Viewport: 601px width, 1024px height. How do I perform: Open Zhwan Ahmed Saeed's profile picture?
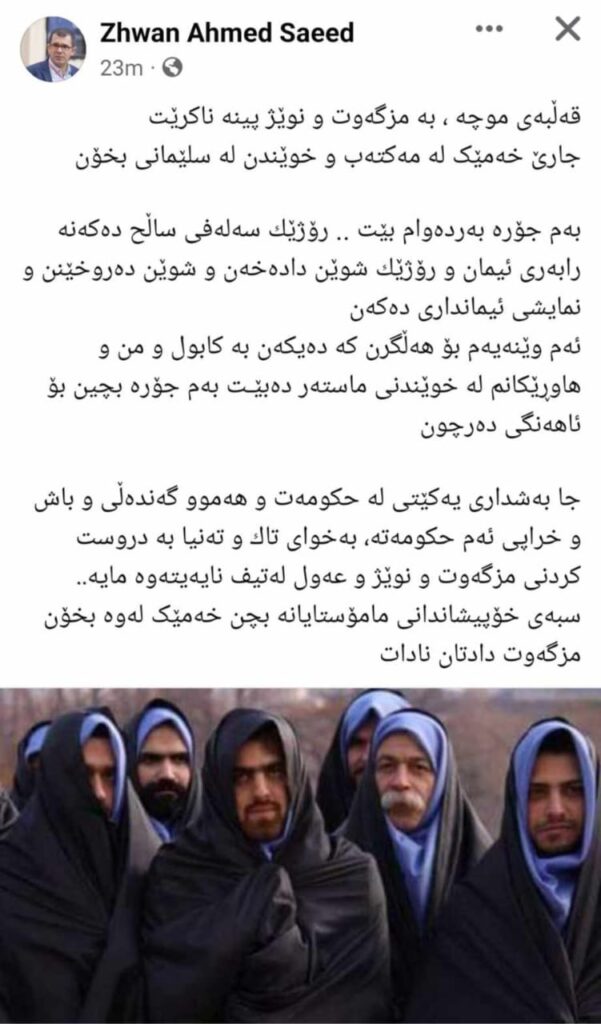pyautogui.click(x=54, y=48)
